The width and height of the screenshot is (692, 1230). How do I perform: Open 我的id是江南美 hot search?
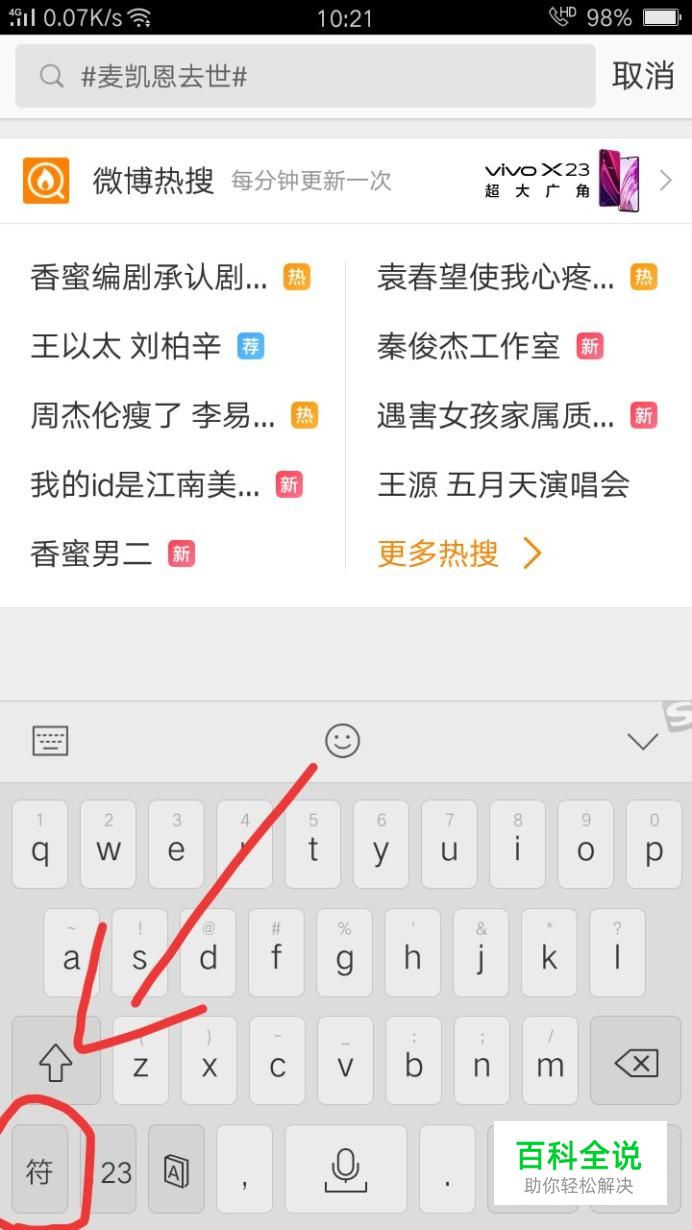click(146, 485)
